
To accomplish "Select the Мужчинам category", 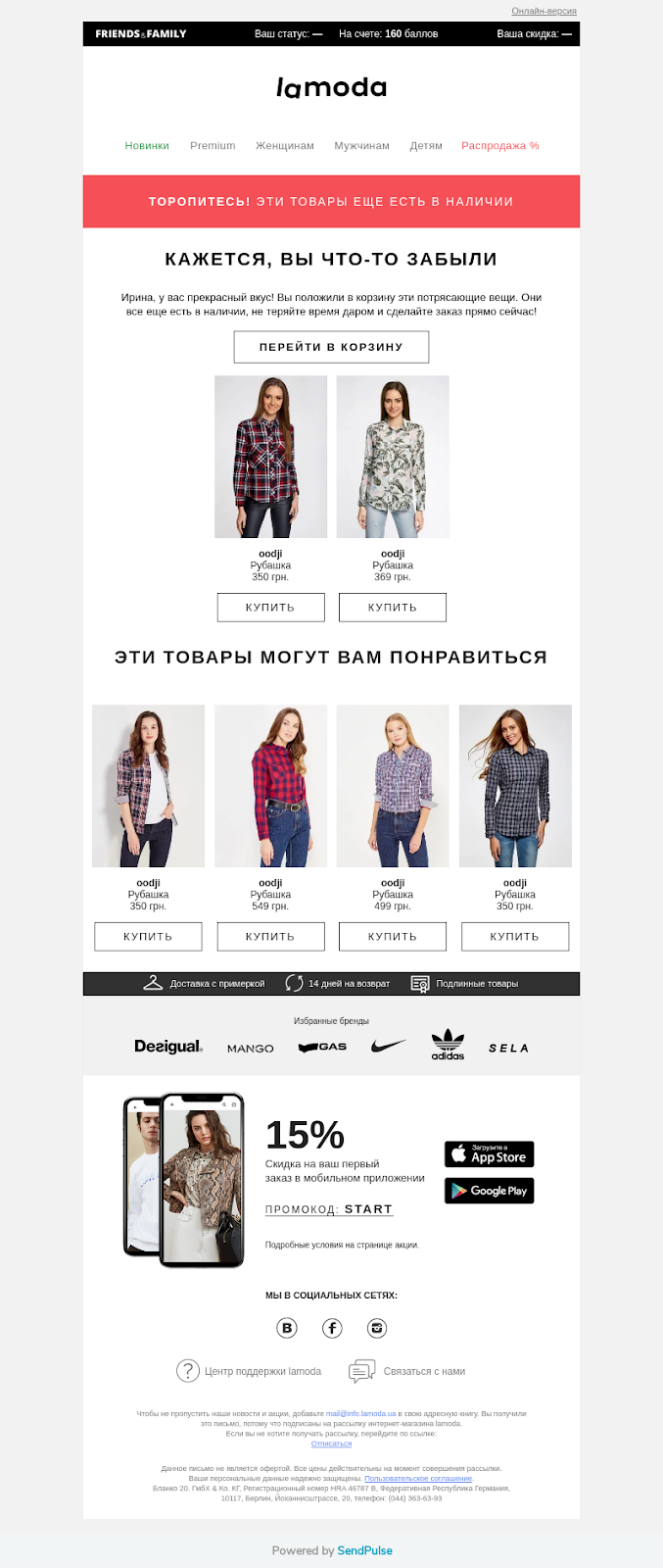I will [x=361, y=146].
